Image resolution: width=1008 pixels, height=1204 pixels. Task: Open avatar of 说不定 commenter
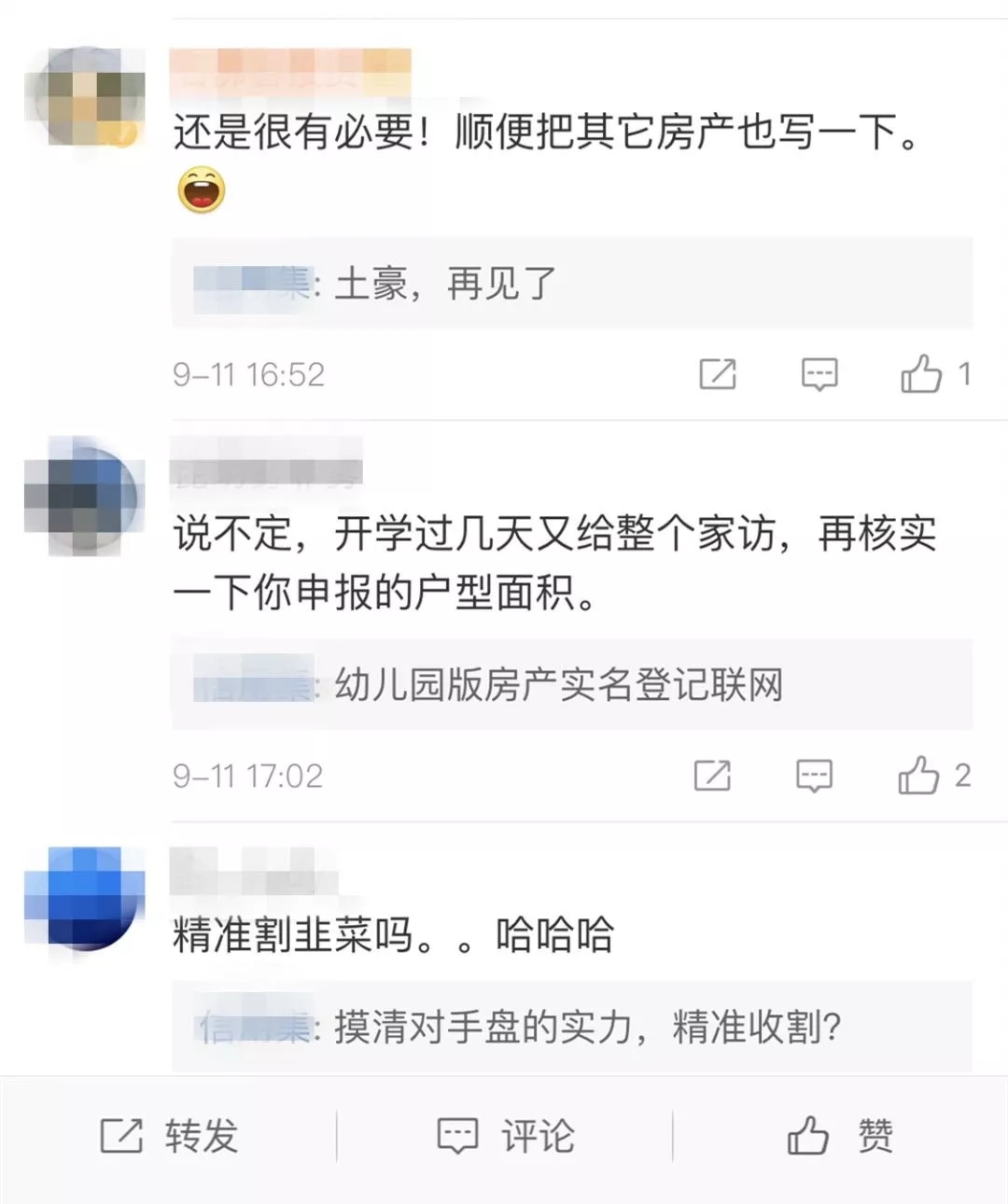tap(84, 495)
